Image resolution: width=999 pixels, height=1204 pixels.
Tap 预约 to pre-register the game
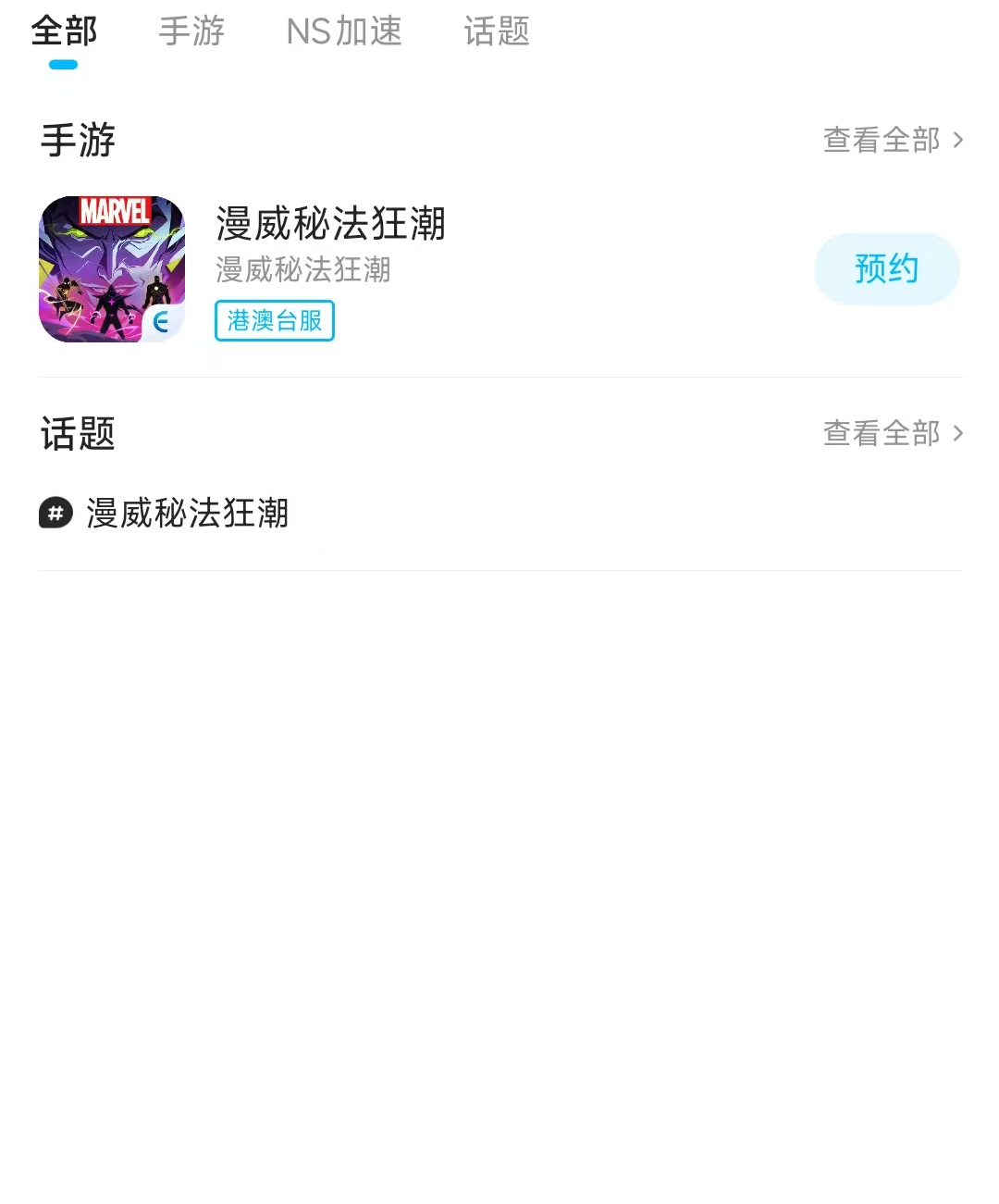[x=886, y=269]
